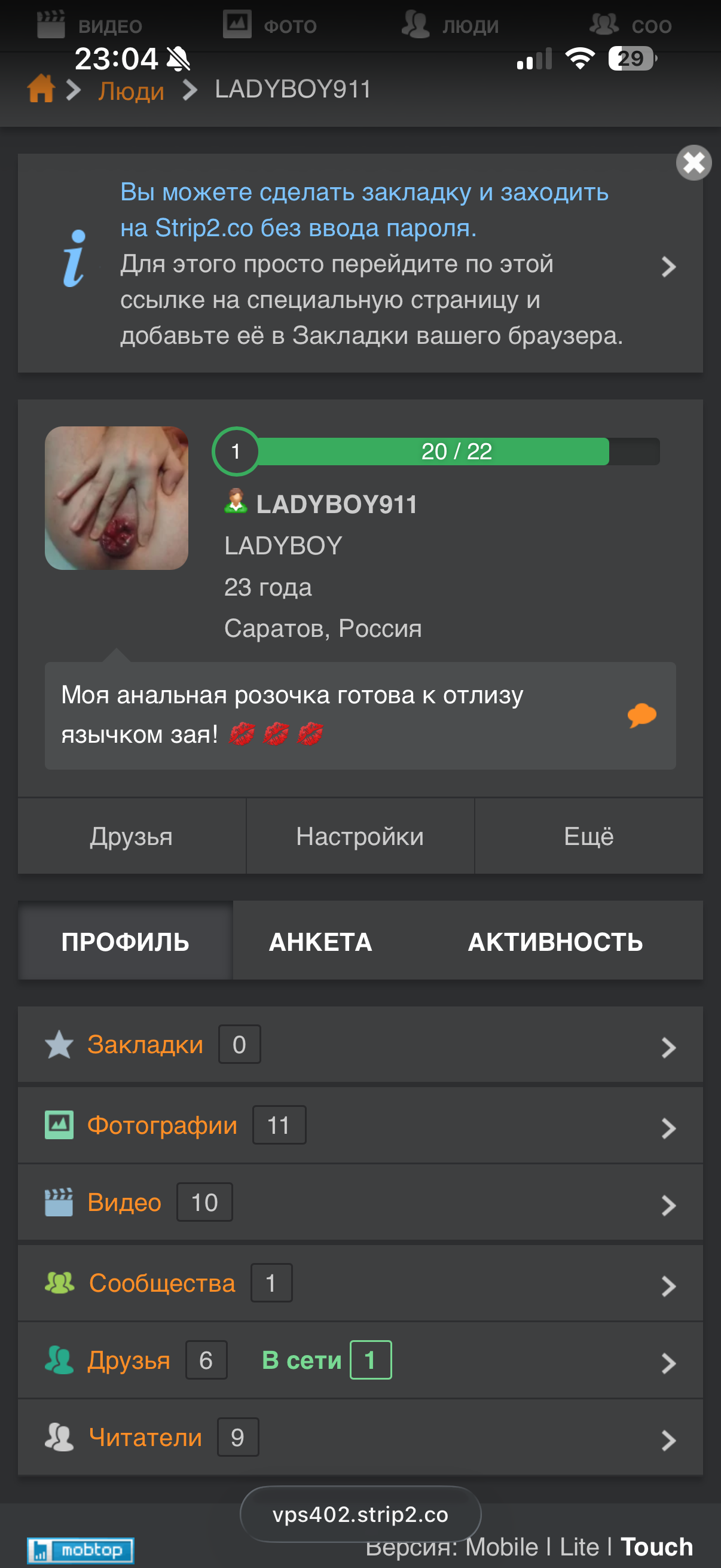Viewport: 721px width, 1568px height.
Task: Switch to the Активность tab
Action: [554, 942]
